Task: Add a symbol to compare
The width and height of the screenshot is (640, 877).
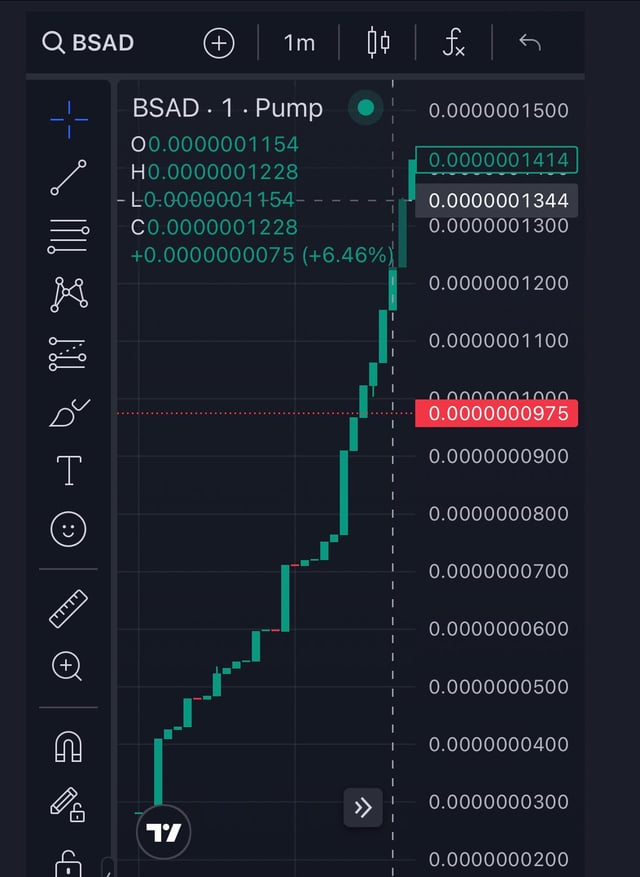Action: tap(218, 43)
